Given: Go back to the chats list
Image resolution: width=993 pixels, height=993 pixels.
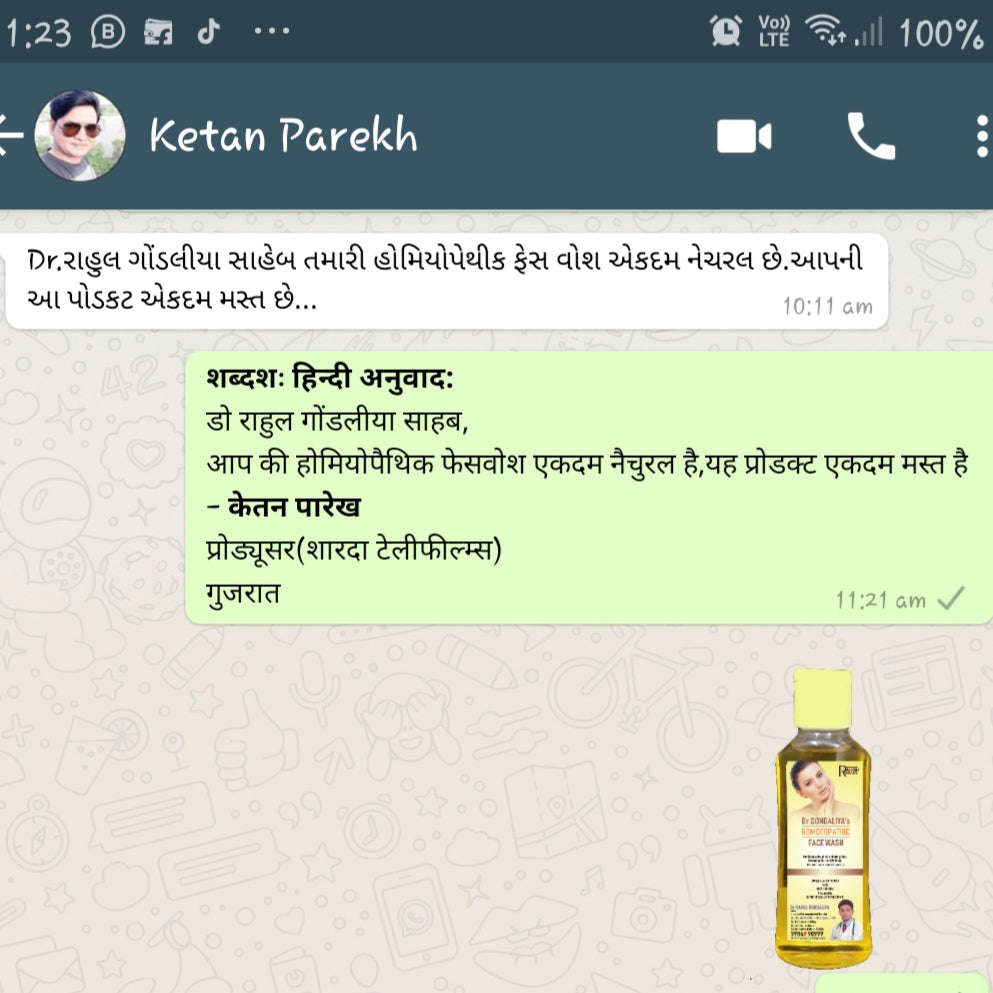Looking at the screenshot, I should (10, 136).
